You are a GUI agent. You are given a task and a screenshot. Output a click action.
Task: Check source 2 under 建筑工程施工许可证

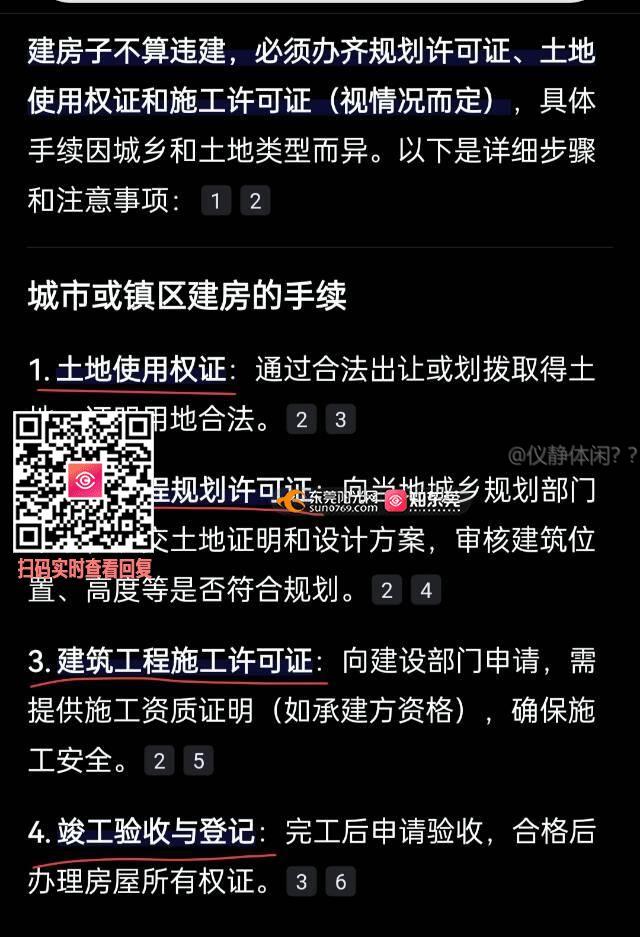159,761
